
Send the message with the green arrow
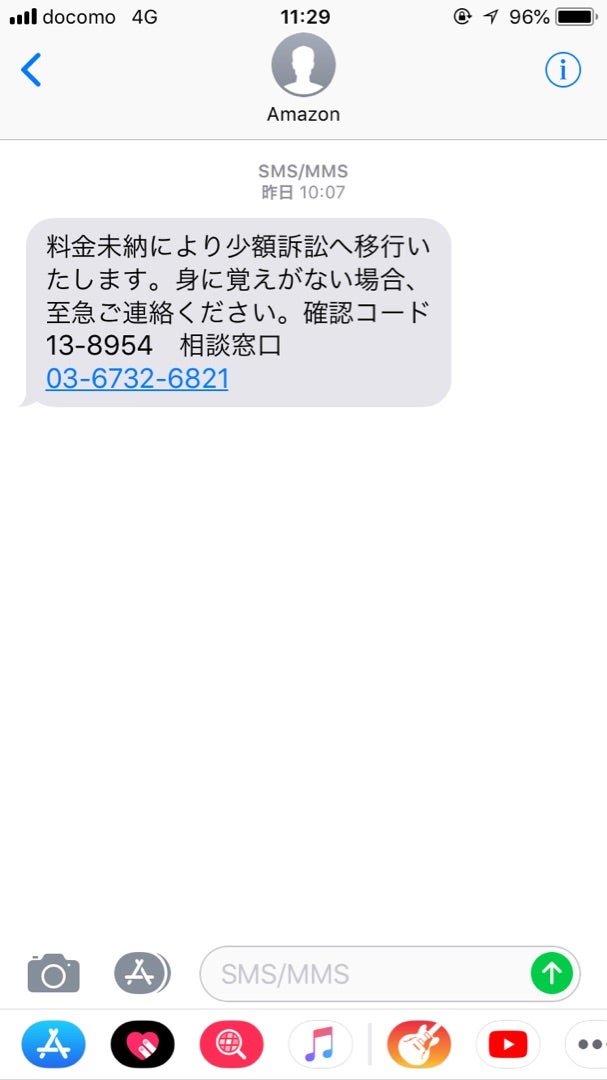552,973
